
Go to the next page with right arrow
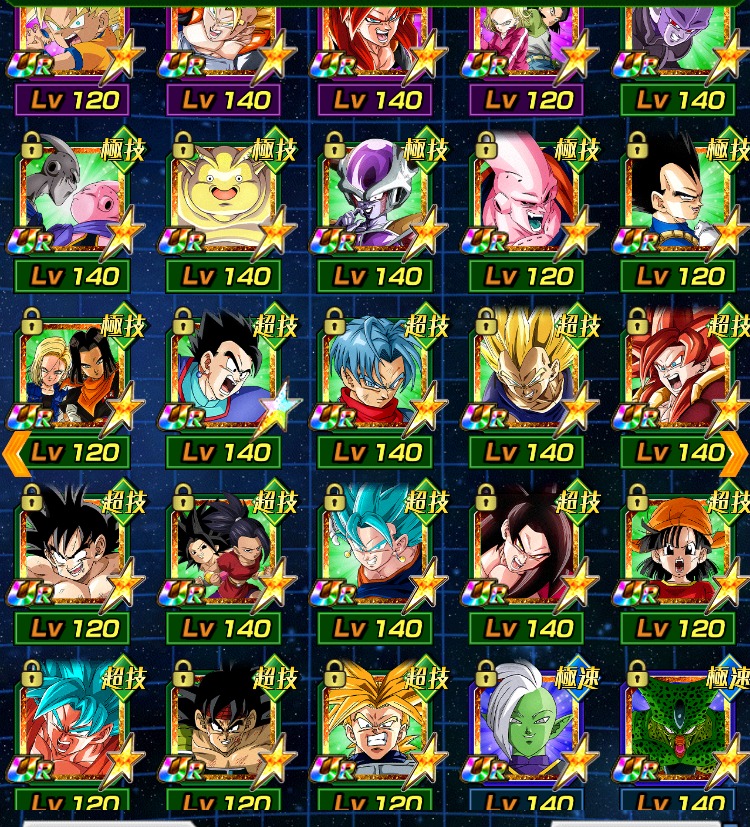click(x=735, y=452)
